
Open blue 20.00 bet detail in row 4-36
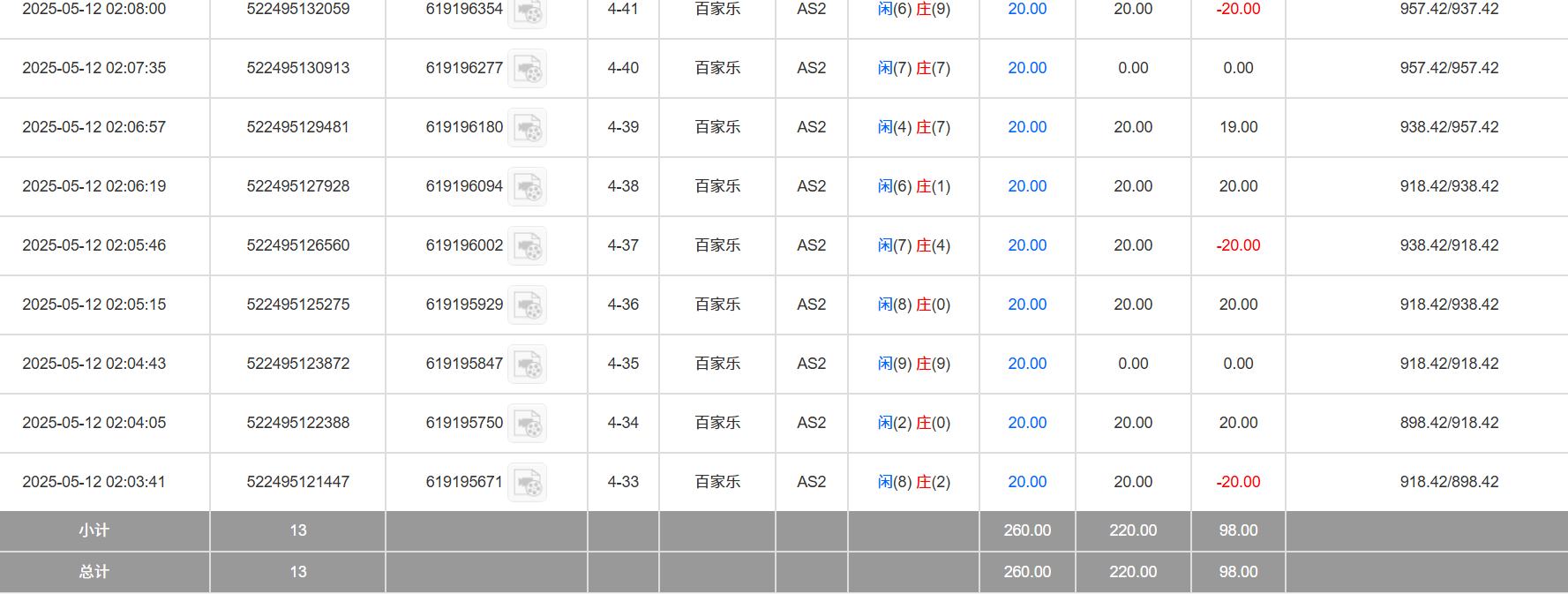(x=1027, y=305)
